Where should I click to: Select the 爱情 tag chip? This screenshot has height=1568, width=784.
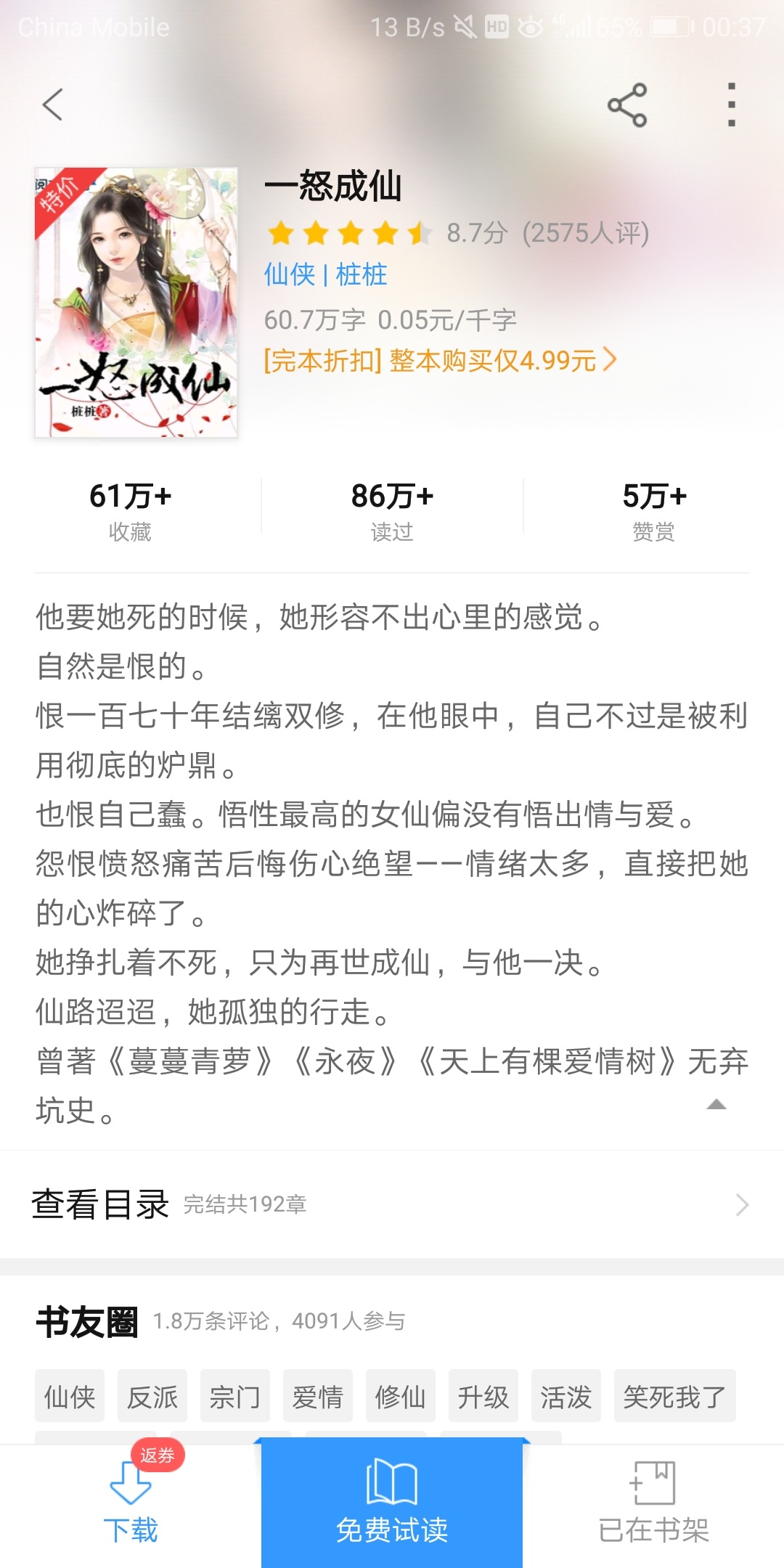(317, 1396)
